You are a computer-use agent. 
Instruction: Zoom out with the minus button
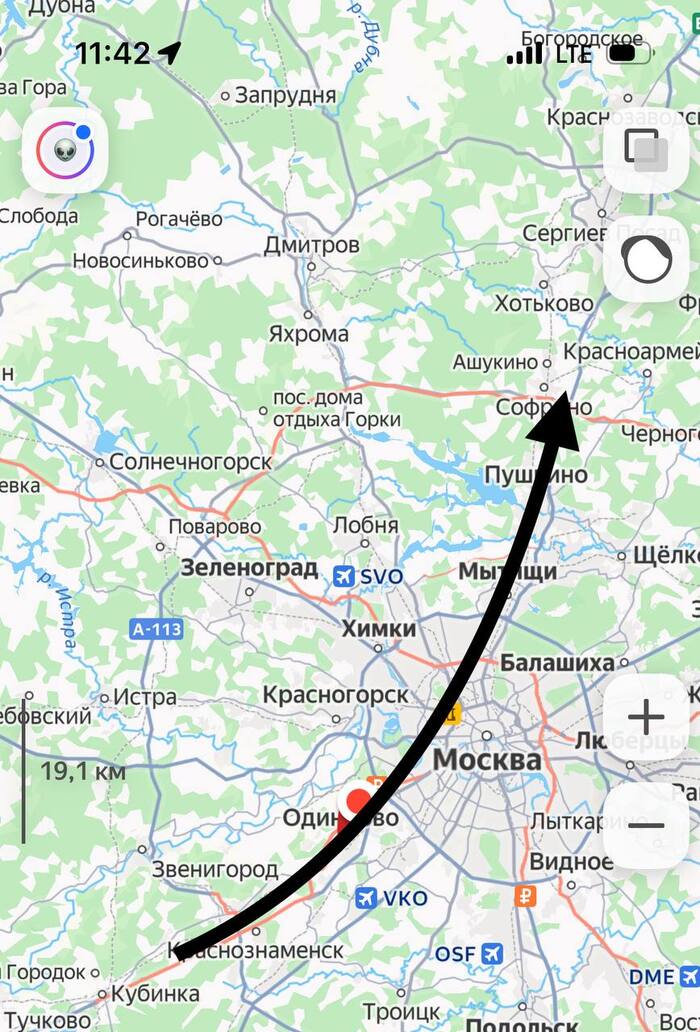[646, 825]
